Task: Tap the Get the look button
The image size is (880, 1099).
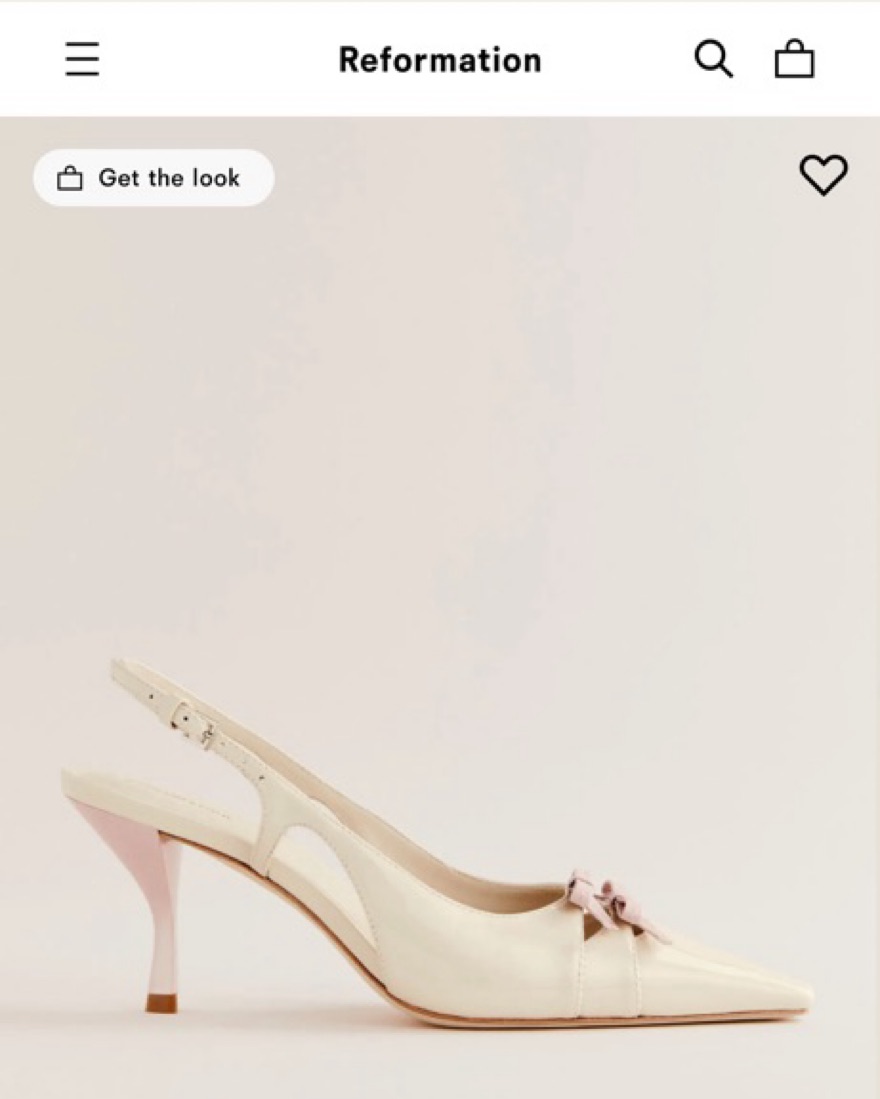Action: point(153,178)
